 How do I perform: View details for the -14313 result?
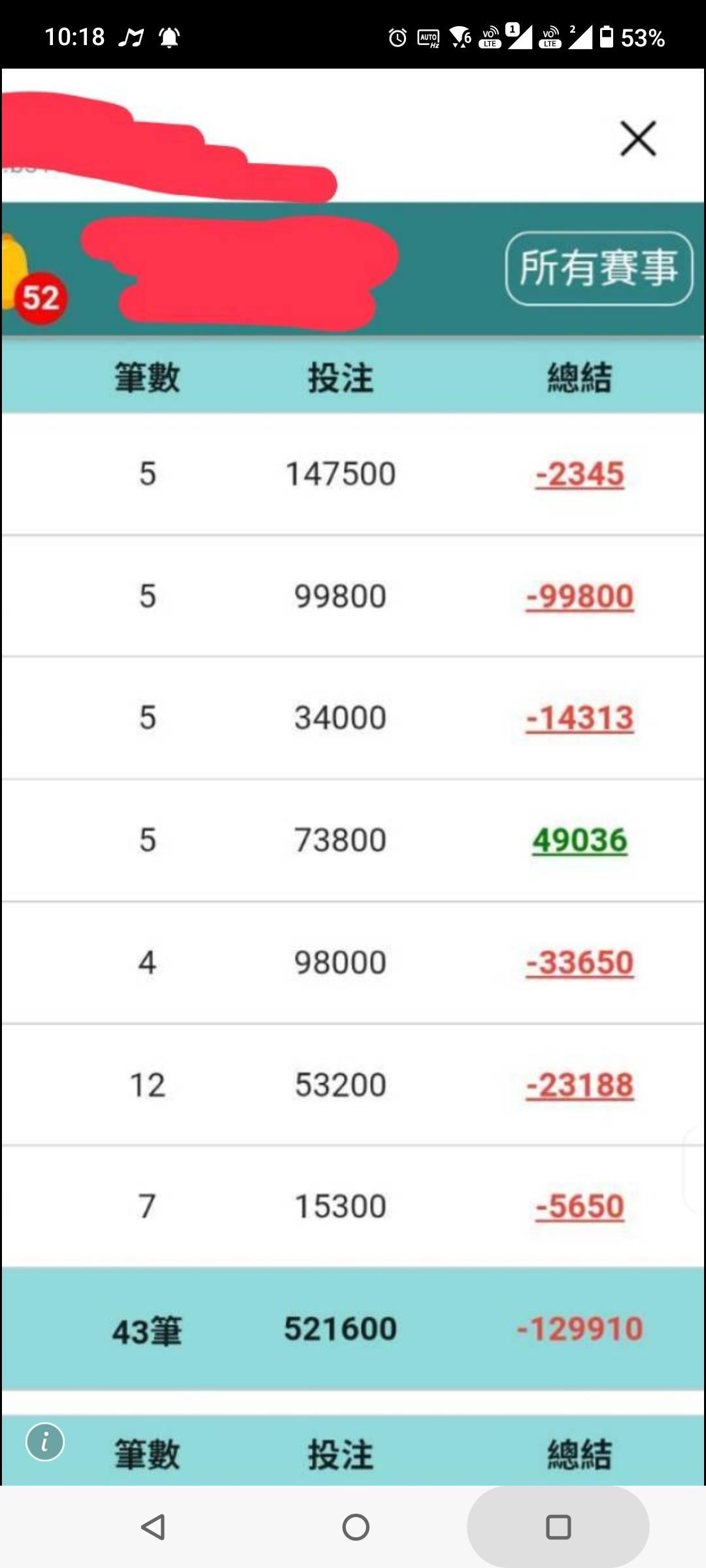tap(580, 717)
